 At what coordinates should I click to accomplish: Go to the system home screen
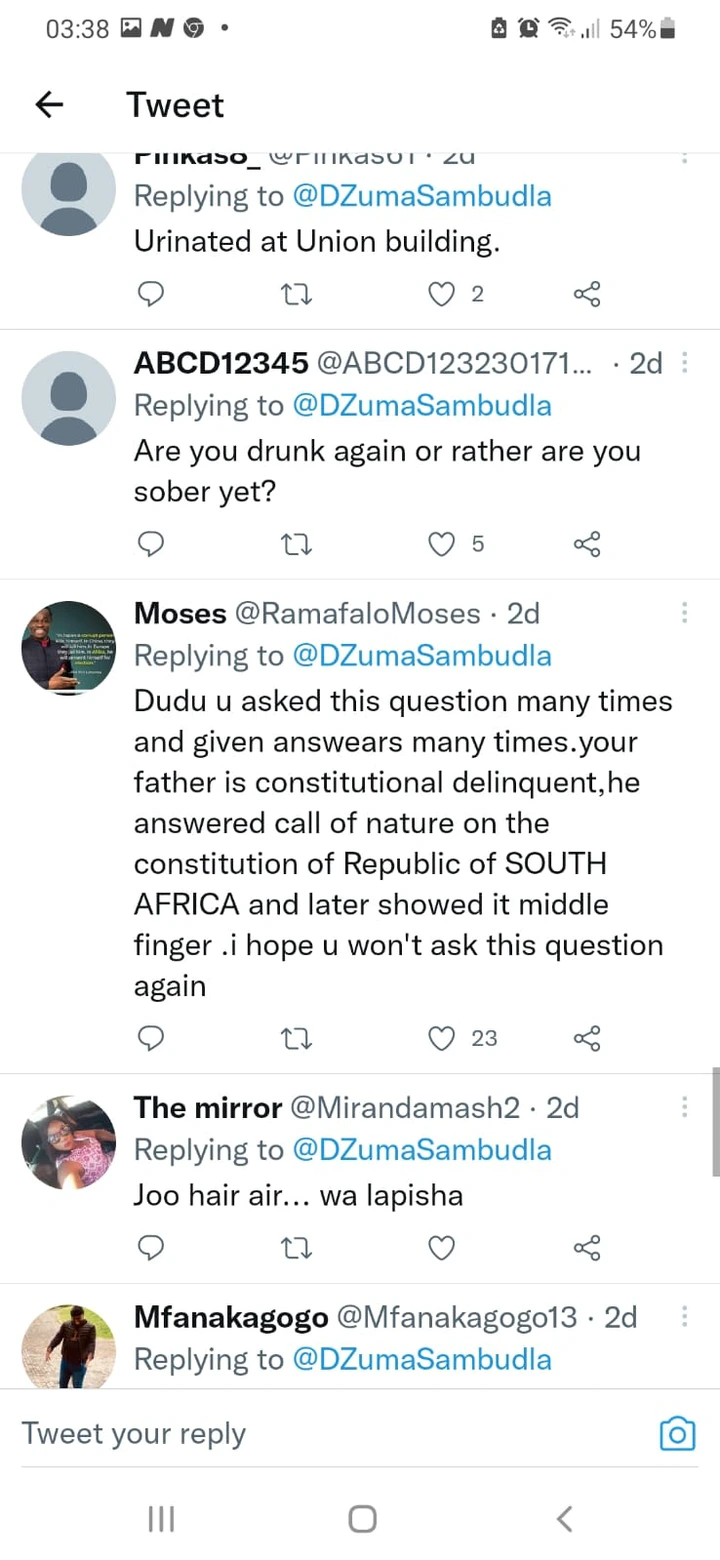(362, 1519)
